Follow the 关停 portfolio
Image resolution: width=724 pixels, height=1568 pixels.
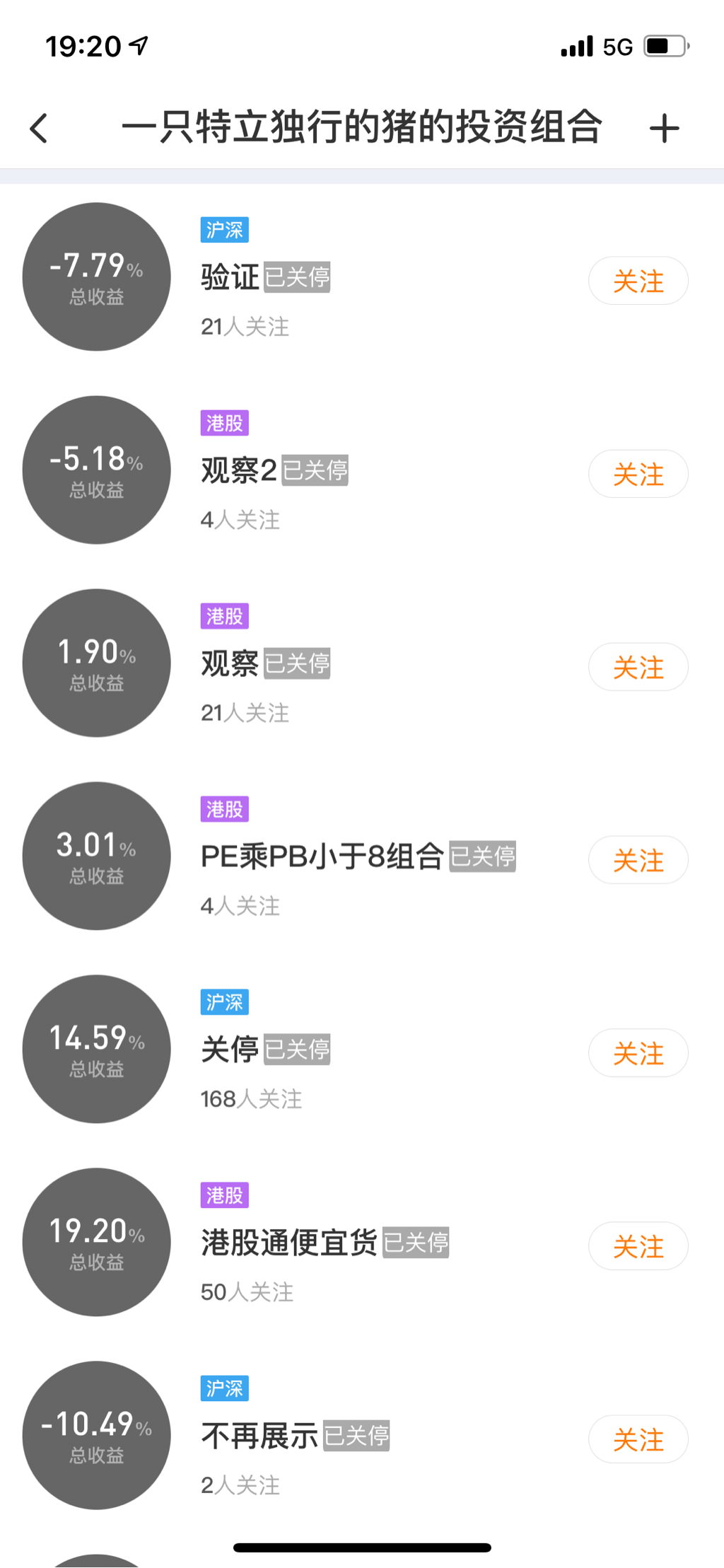click(x=638, y=1053)
